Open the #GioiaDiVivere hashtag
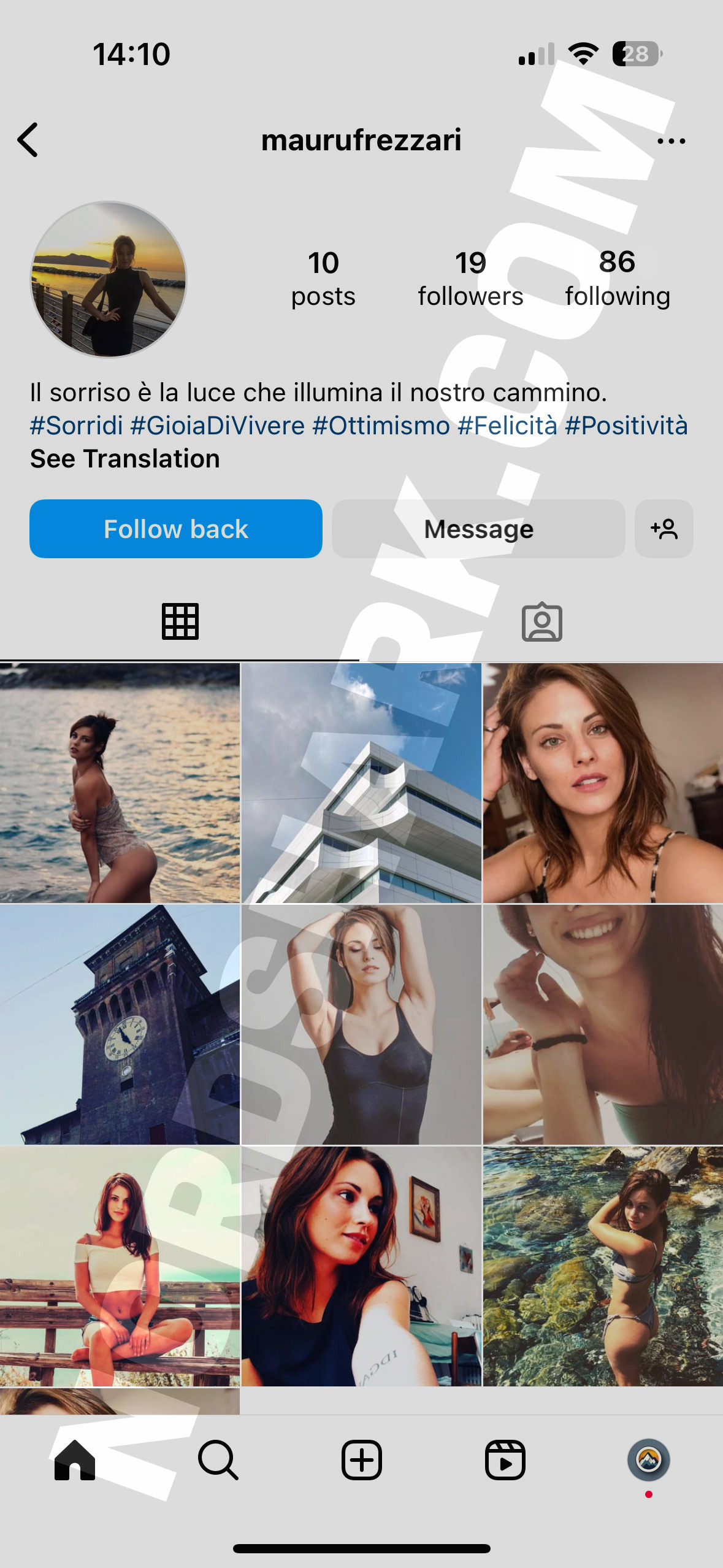The image size is (723, 1568). coord(218,426)
